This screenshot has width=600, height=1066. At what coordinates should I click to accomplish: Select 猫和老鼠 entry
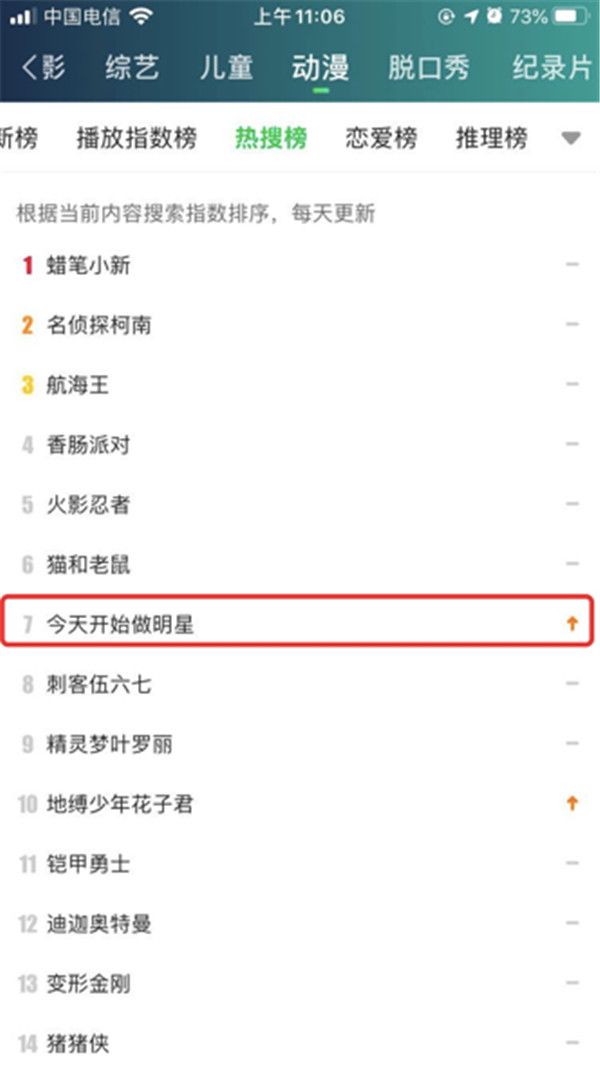[x=300, y=564]
